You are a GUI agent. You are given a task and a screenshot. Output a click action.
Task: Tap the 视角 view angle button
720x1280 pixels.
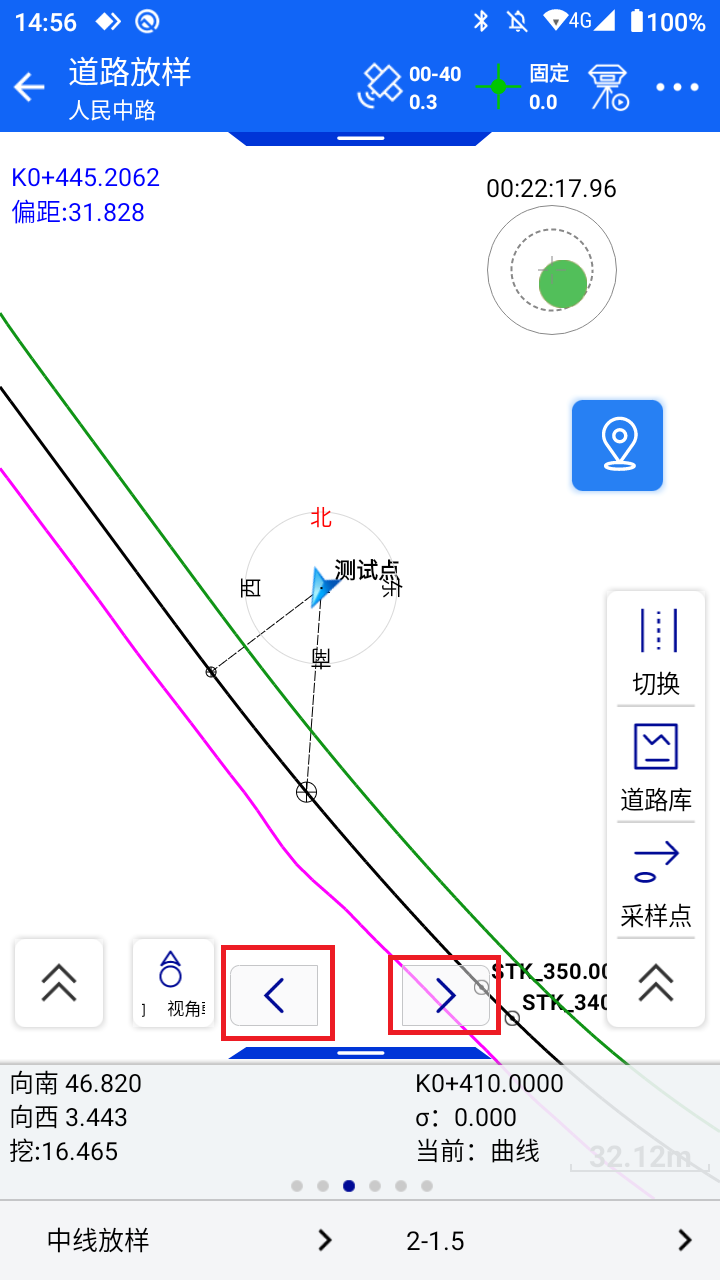(173, 983)
